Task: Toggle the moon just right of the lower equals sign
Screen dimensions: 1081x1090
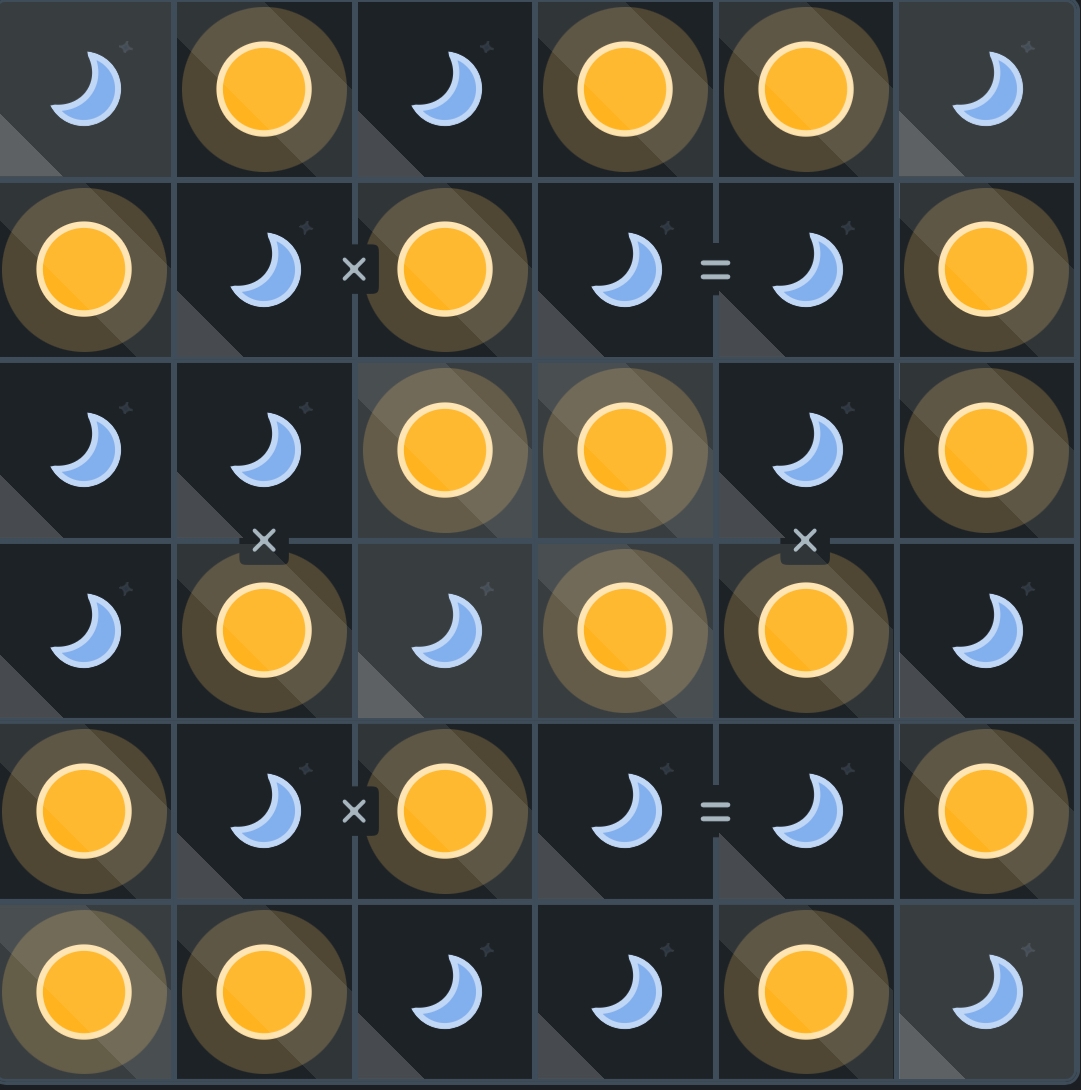Action: [806, 810]
